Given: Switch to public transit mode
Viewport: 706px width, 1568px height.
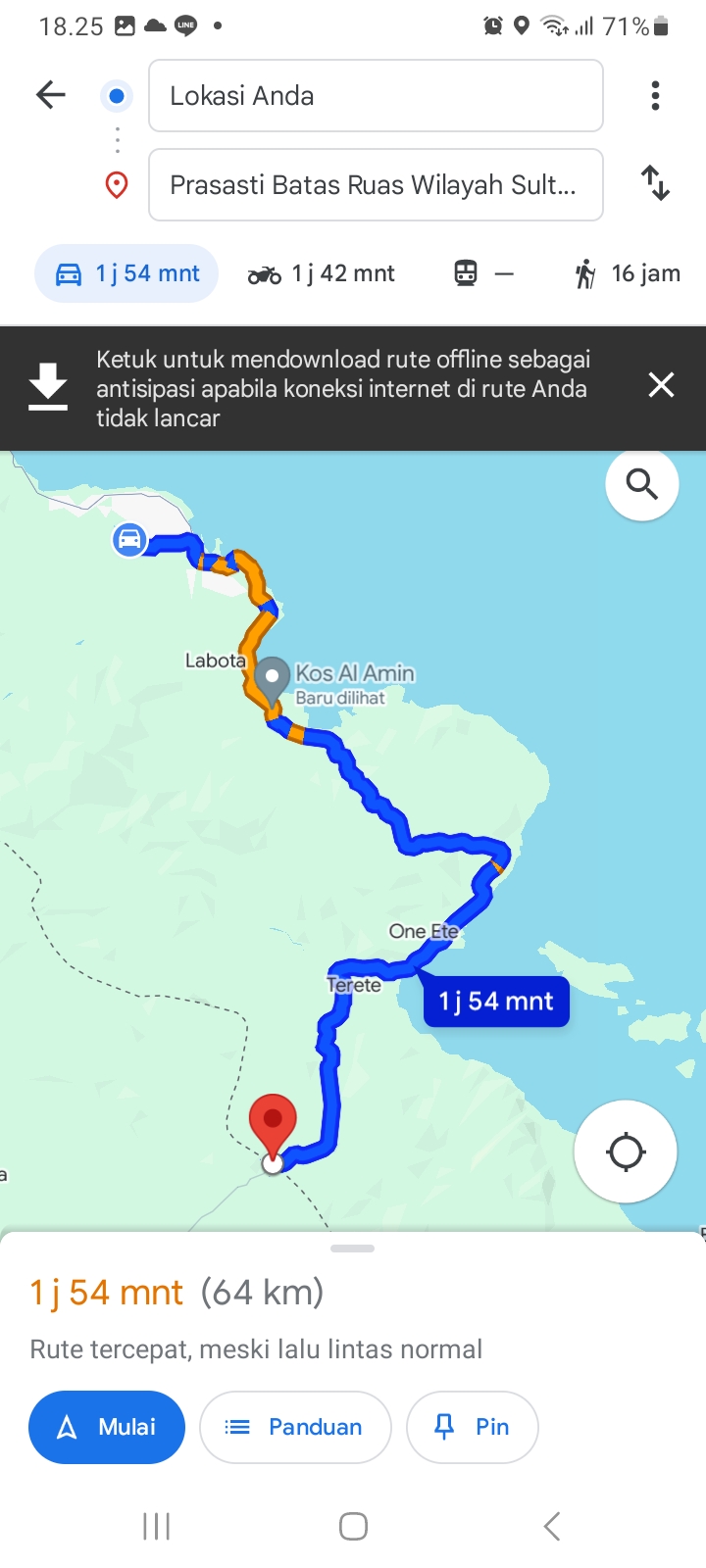Looking at the screenshot, I should [x=483, y=273].
